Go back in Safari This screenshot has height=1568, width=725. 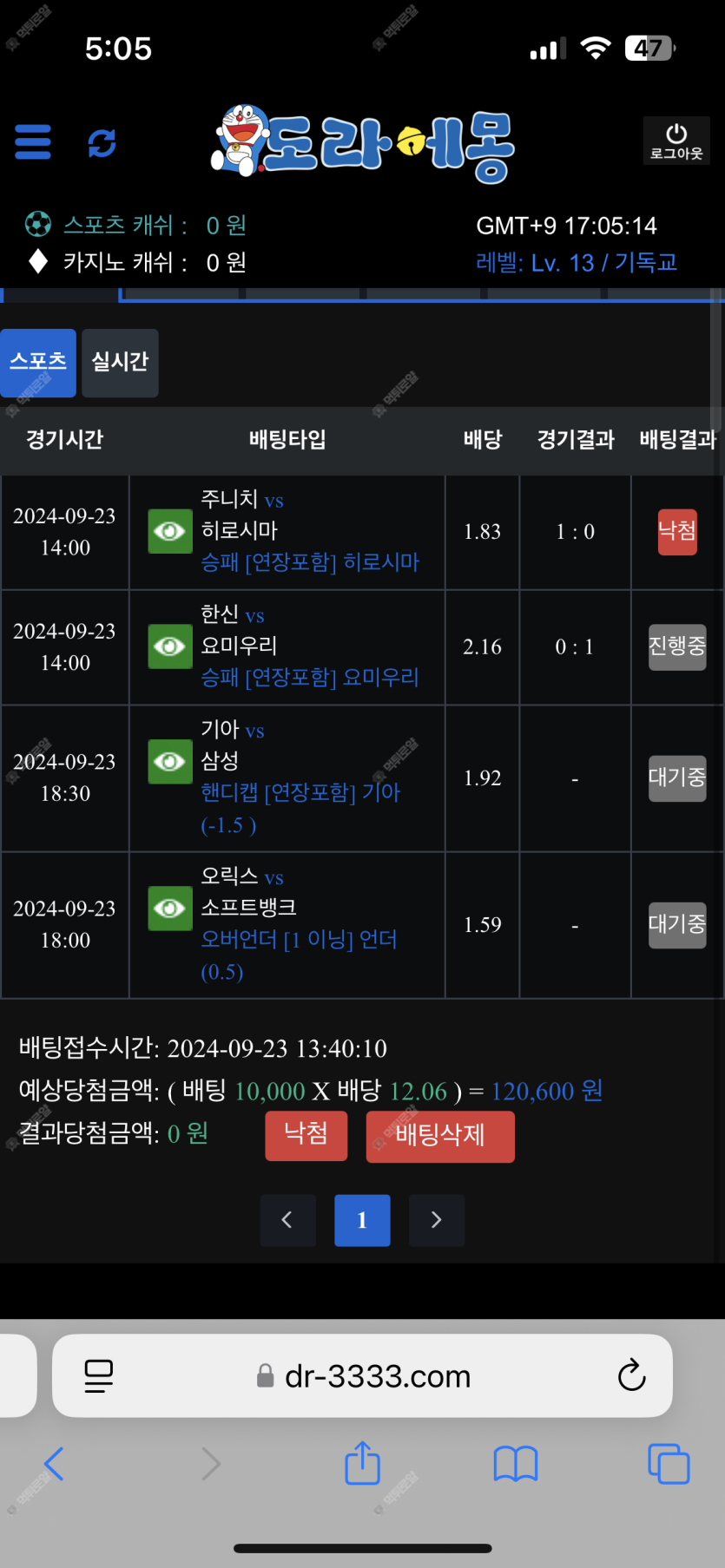[x=54, y=1464]
